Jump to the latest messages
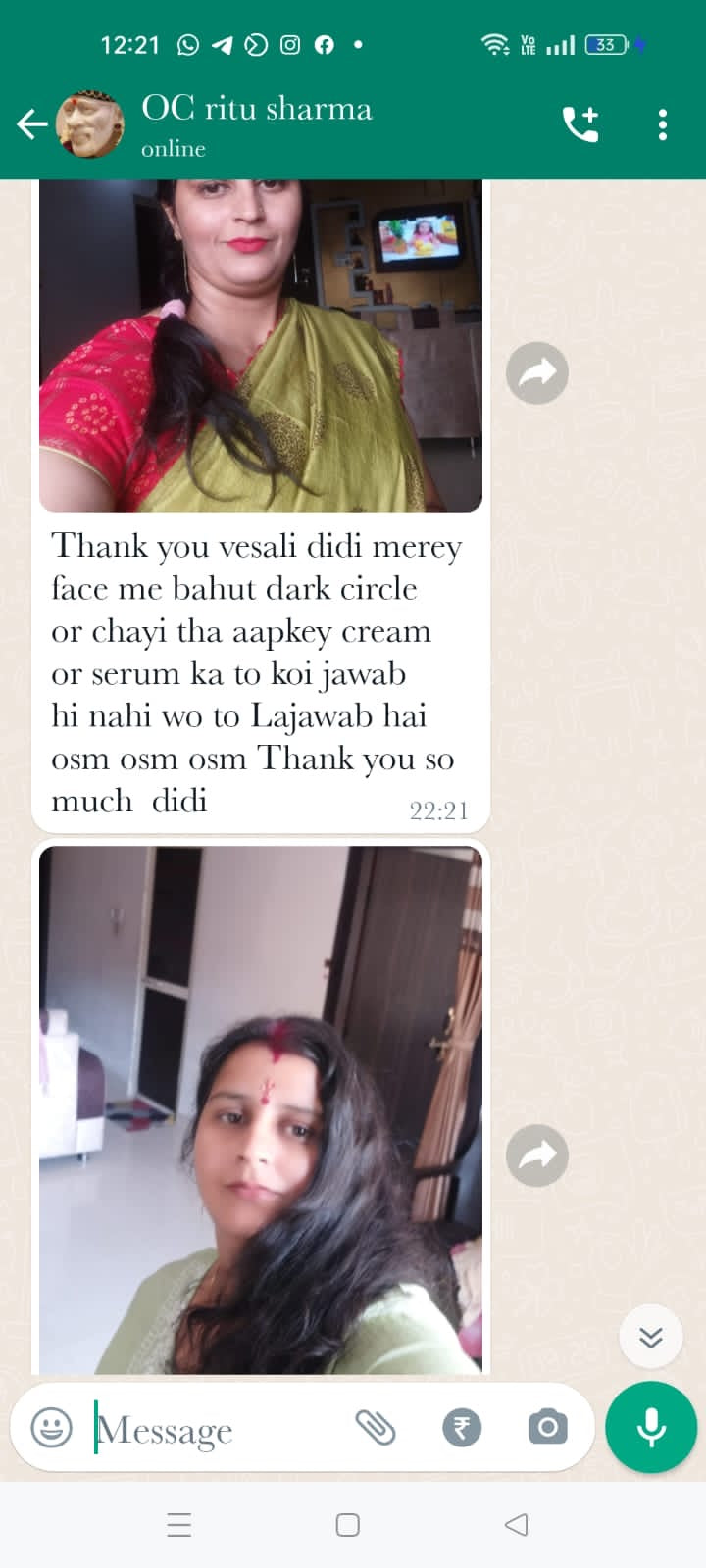 click(651, 1337)
